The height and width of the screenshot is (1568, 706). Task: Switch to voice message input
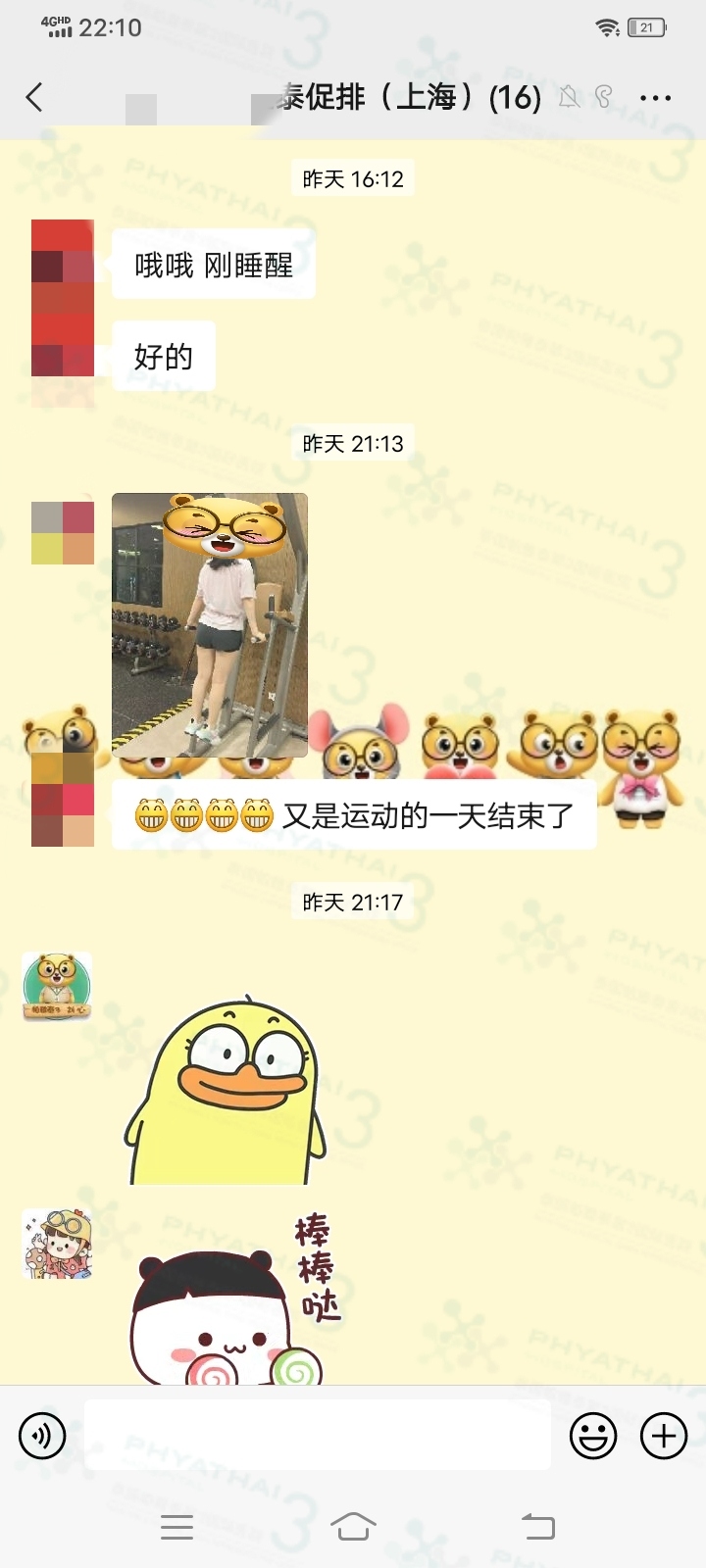(x=42, y=1437)
